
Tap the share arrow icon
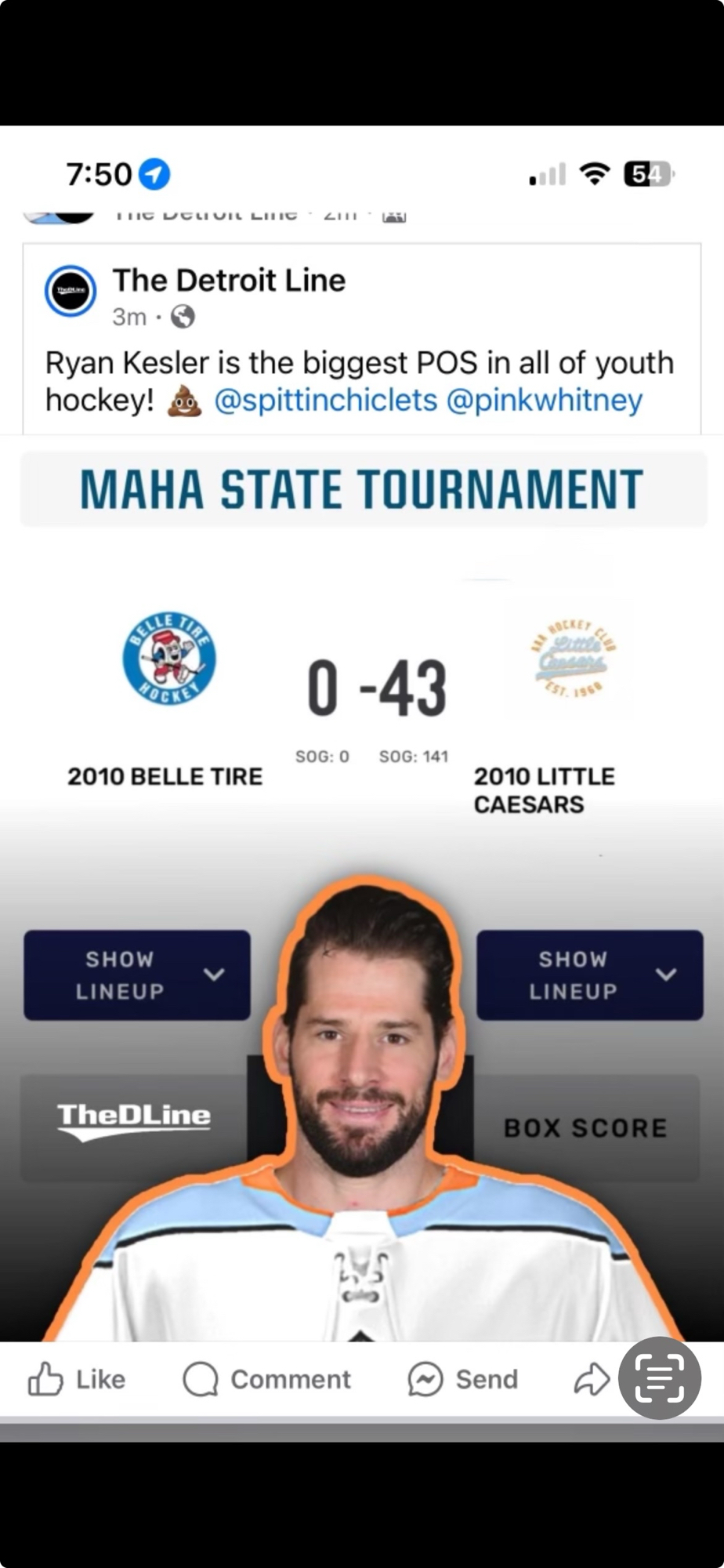pos(592,1379)
